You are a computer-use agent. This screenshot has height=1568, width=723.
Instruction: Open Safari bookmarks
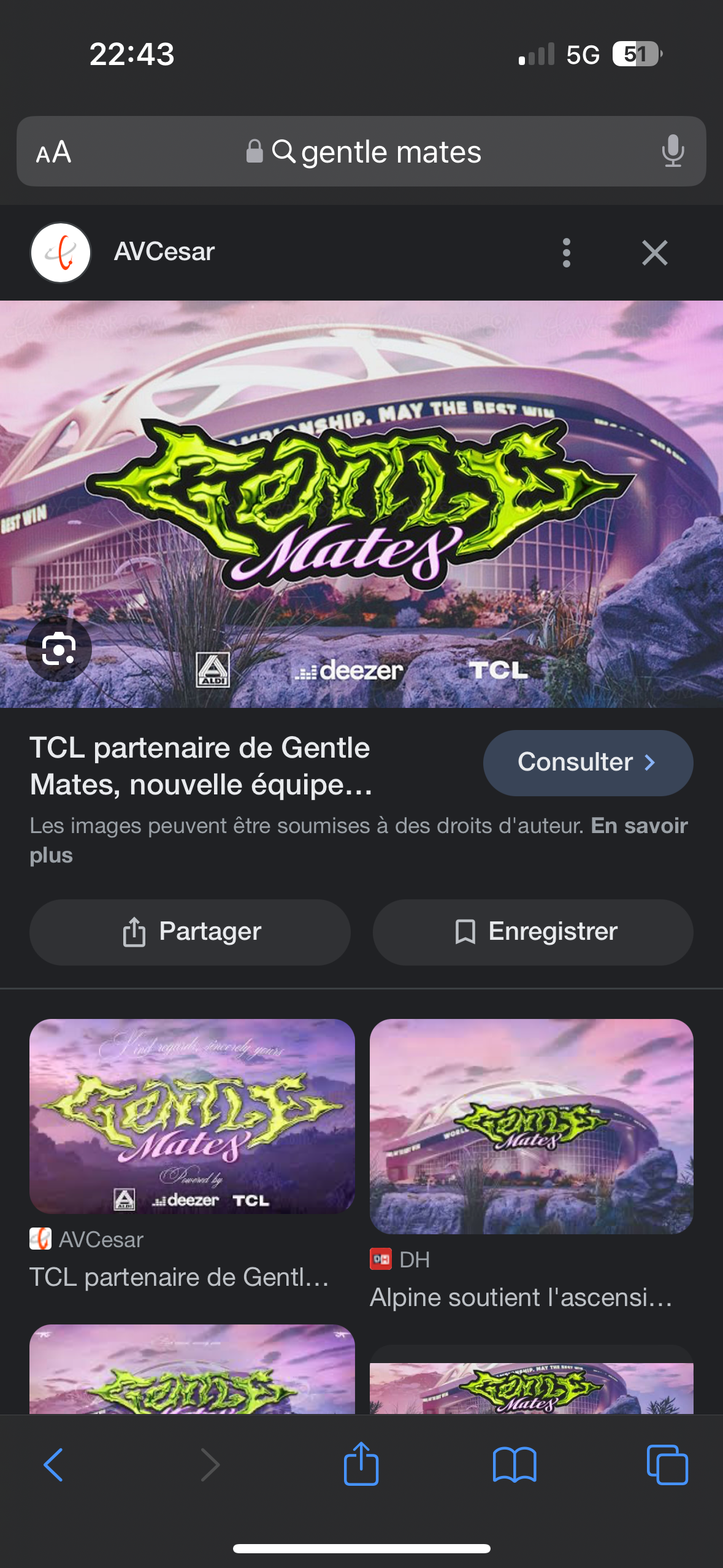point(515,1465)
